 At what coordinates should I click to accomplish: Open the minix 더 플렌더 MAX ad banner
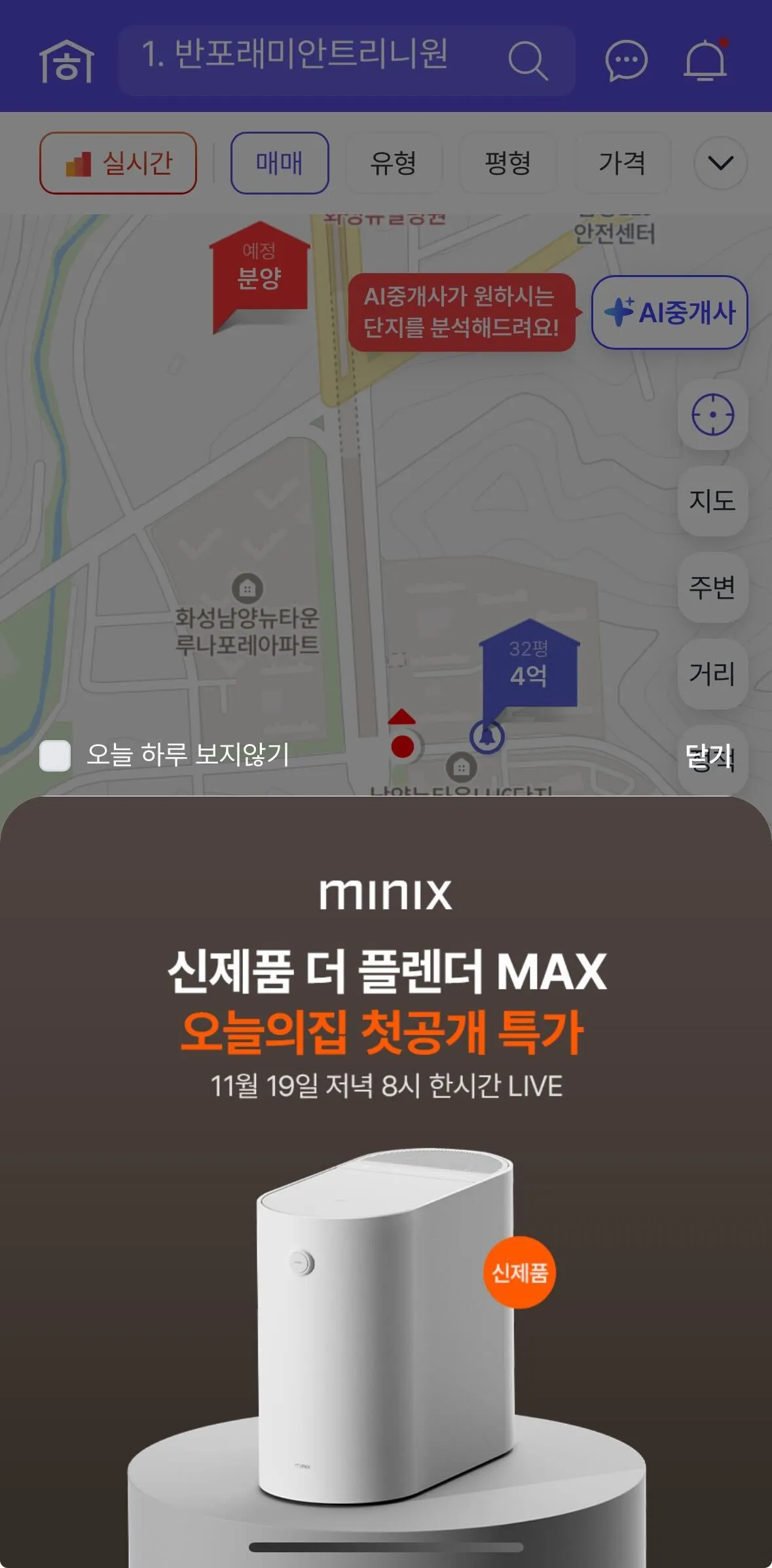click(386, 1179)
